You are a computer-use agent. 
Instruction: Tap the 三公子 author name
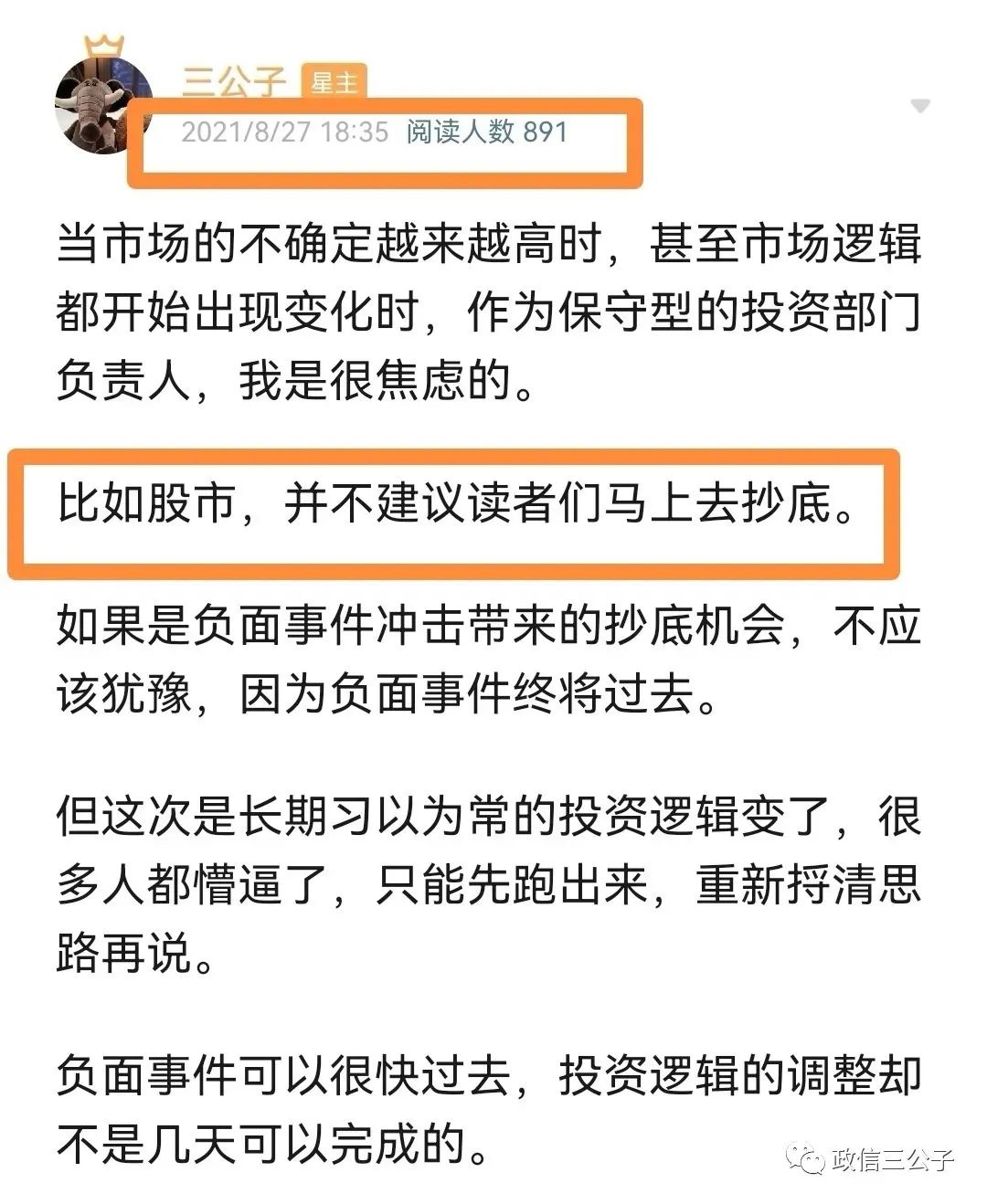(234, 82)
